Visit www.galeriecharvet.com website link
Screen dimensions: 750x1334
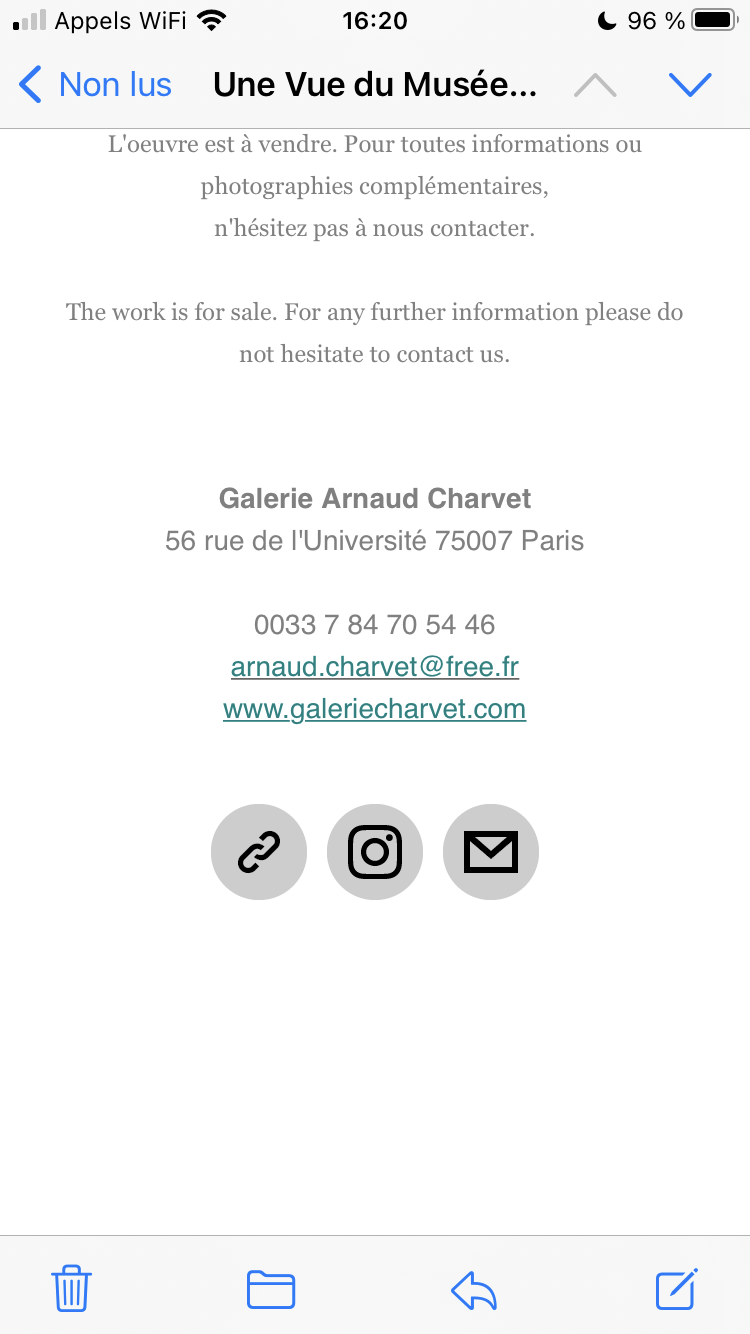(375, 709)
